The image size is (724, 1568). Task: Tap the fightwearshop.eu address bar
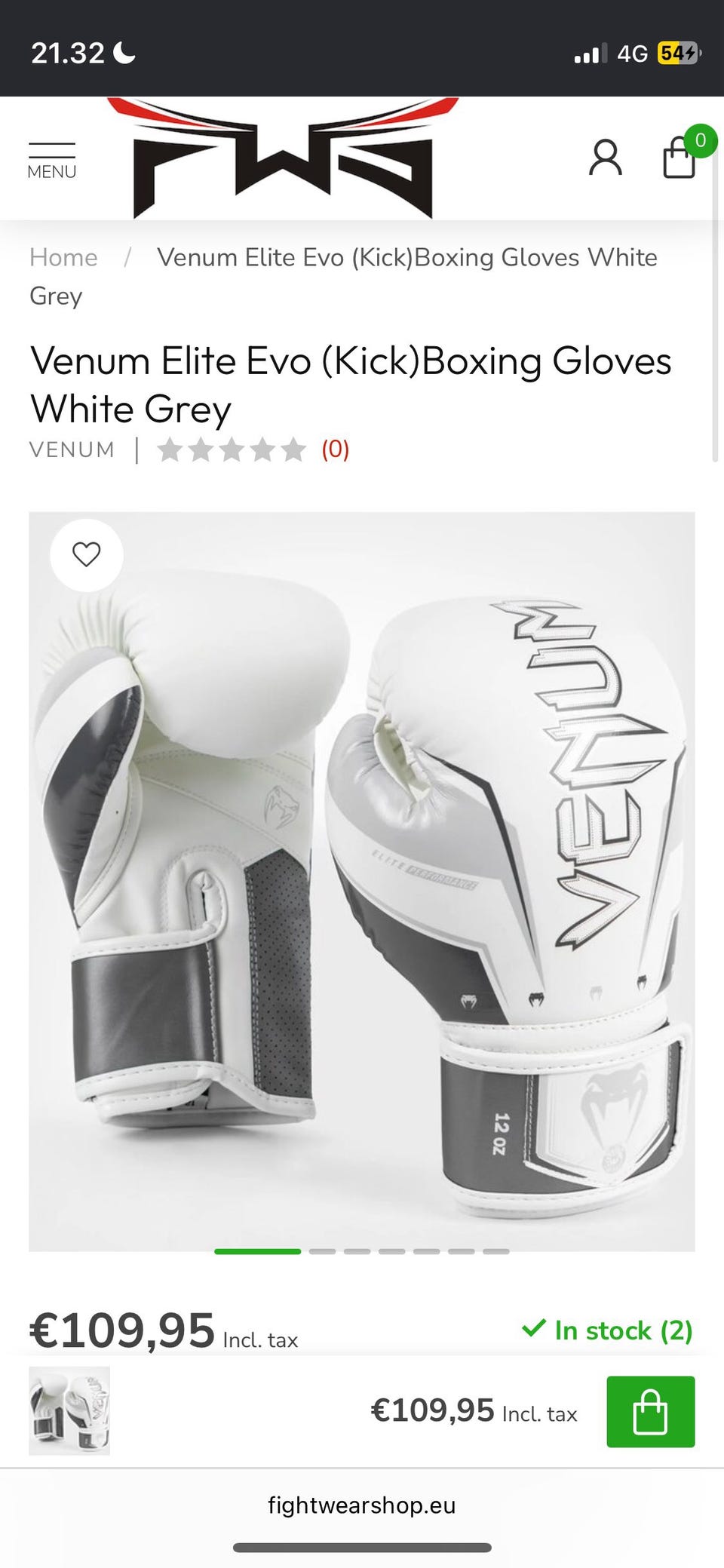click(362, 1505)
